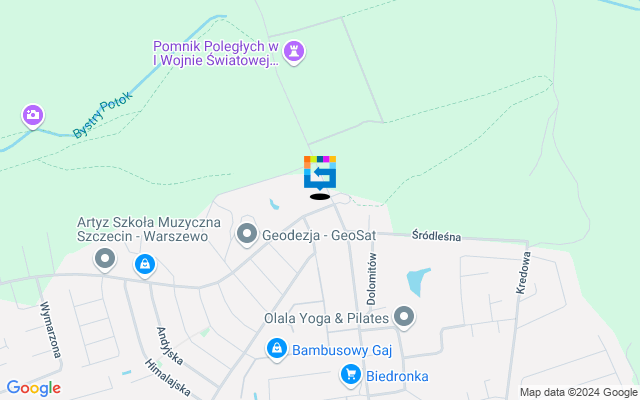Tap the purple camera marker near Bystry Potok
This screenshot has height=400, width=640.
[x=33, y=117]
